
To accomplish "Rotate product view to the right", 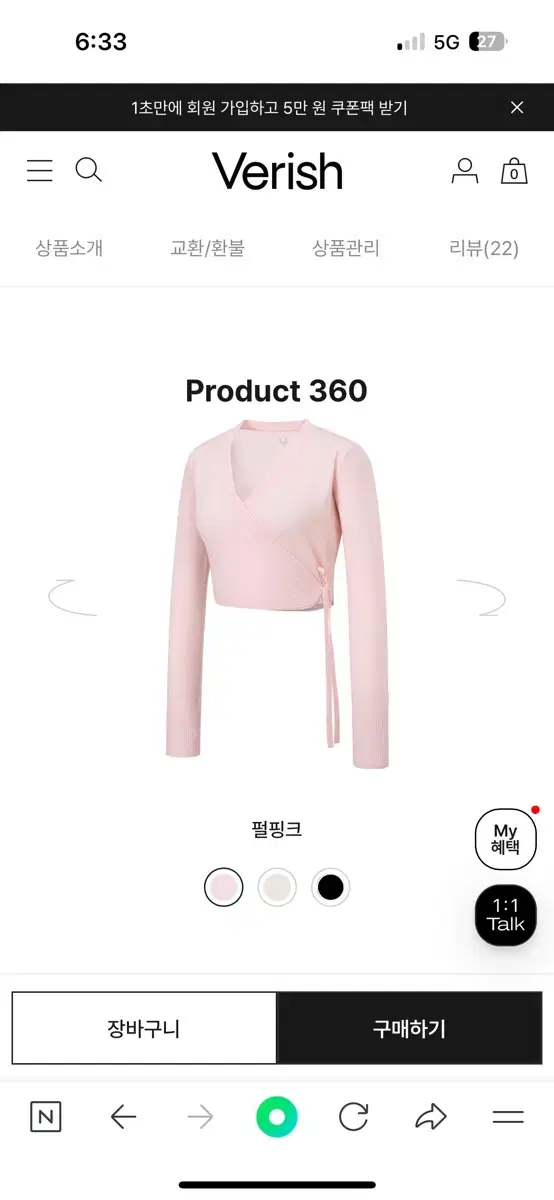I will pos(481,597).
